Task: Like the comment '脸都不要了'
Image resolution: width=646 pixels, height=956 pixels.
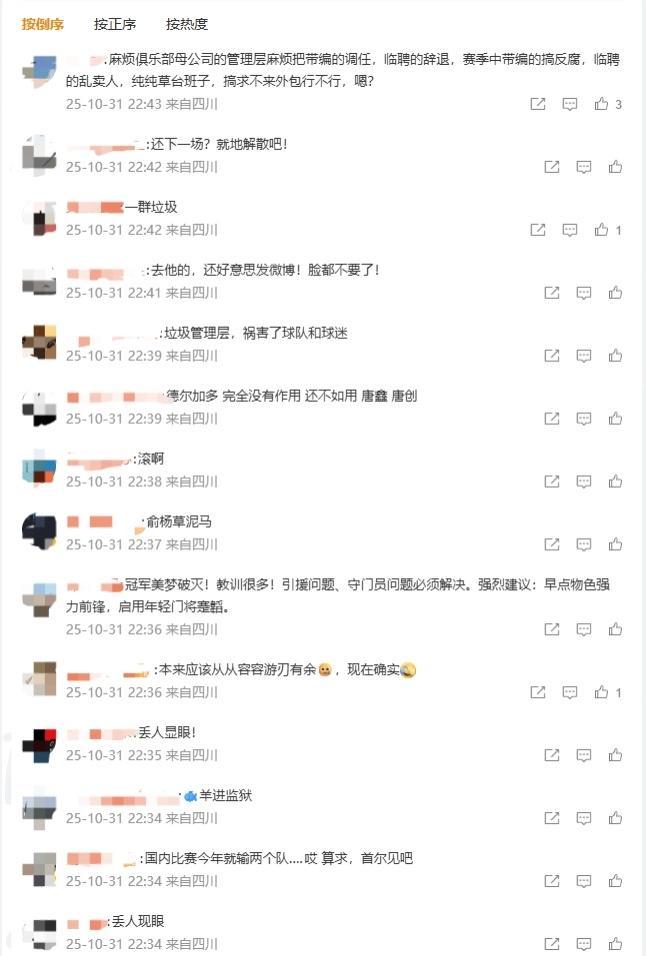Action: (615, 293)
